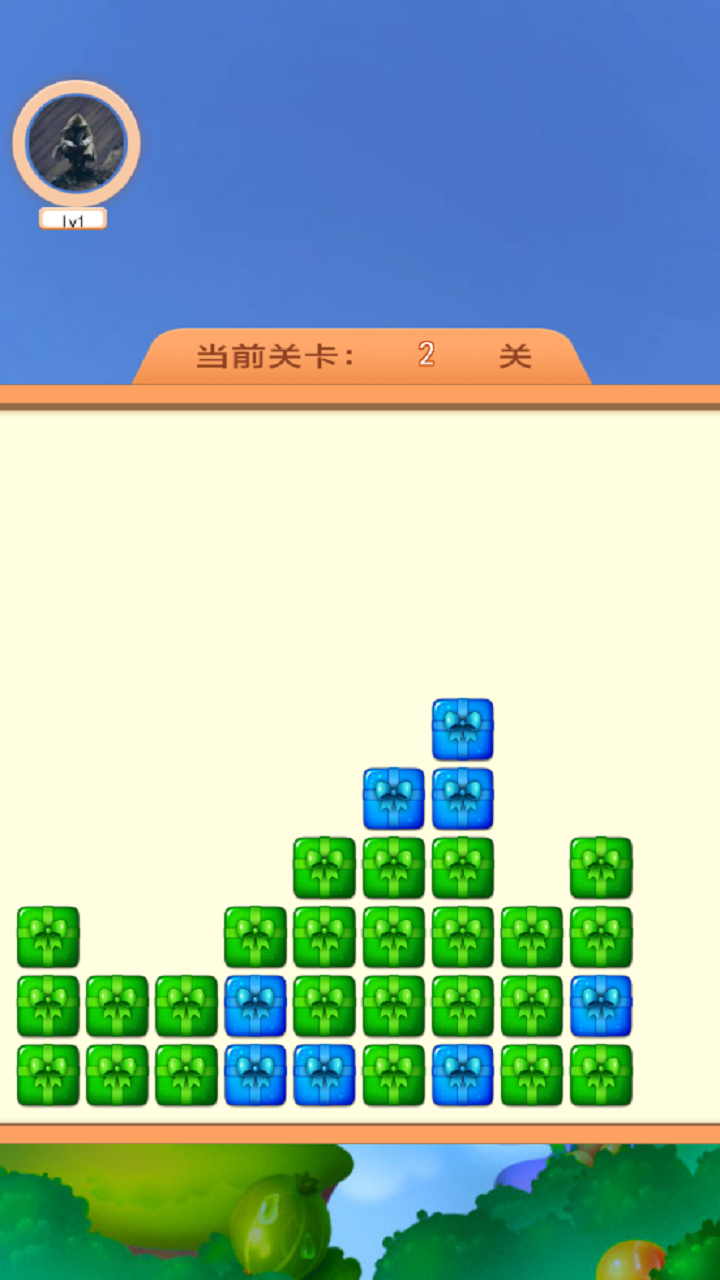Click the green gift at the bottom-left corner
720x1280 pixels.
click(x=46, y=1073)
